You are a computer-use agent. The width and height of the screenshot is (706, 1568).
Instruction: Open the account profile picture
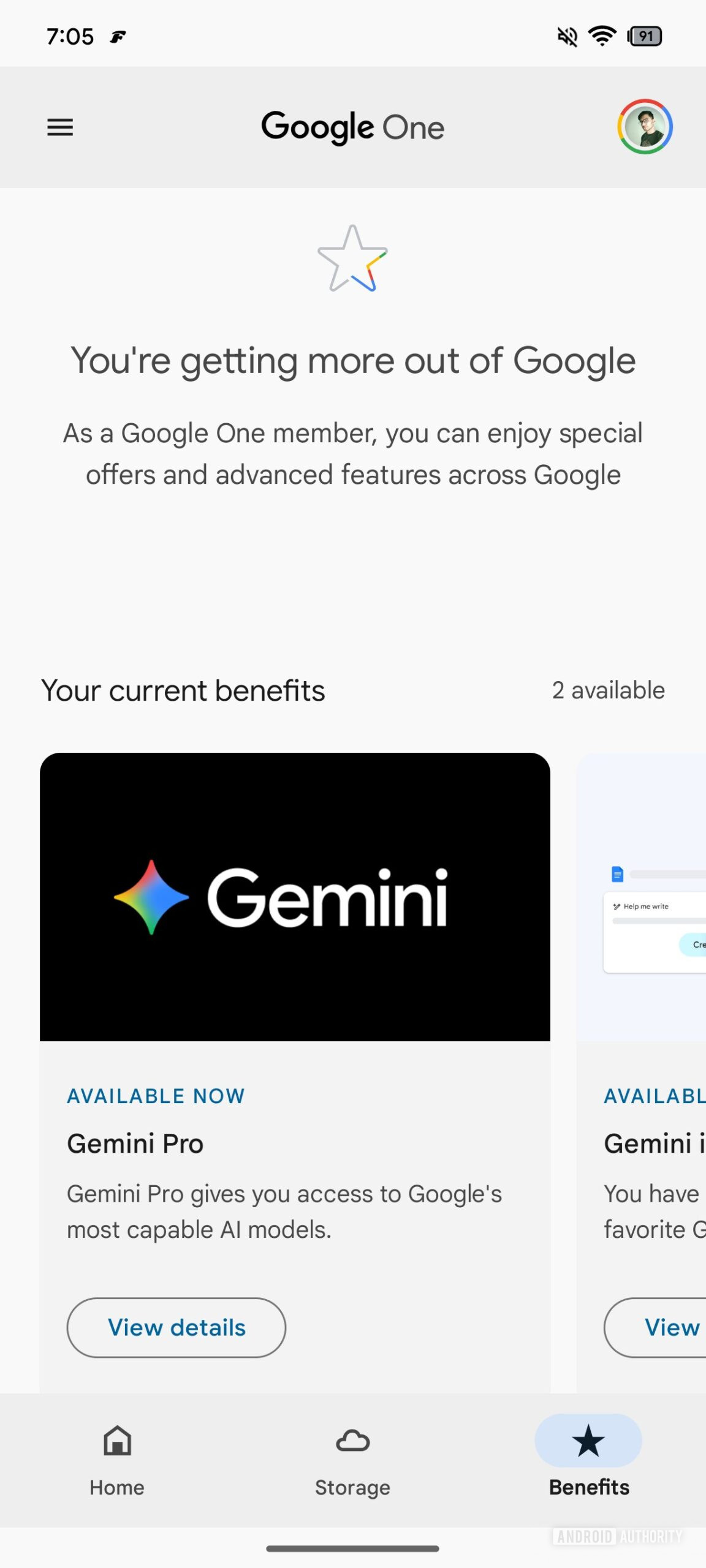coord(645,127)
